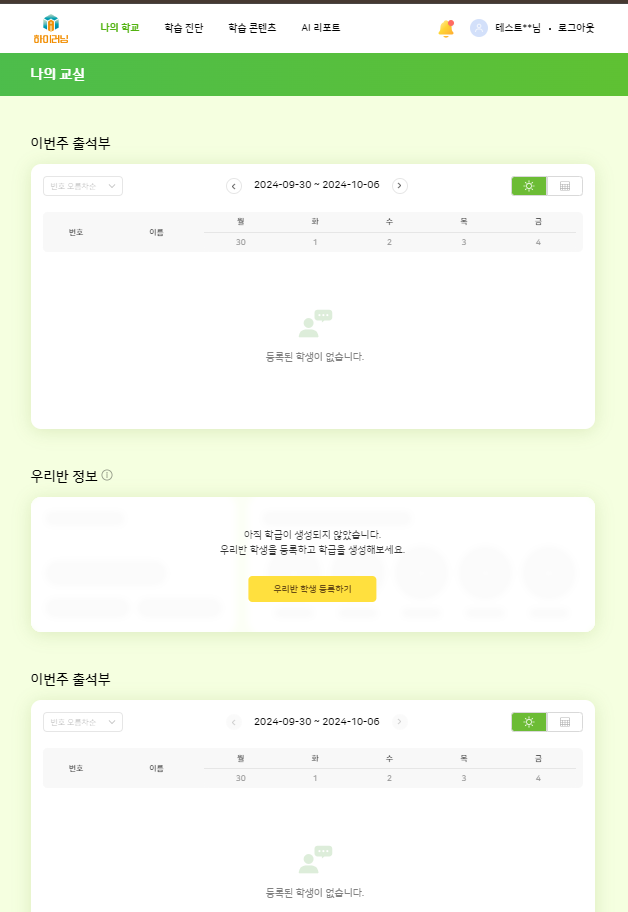This screenshot has height=912, width=628.
Task: Go to the 나의 학교 menu
Action: click(x=120, y=28)
